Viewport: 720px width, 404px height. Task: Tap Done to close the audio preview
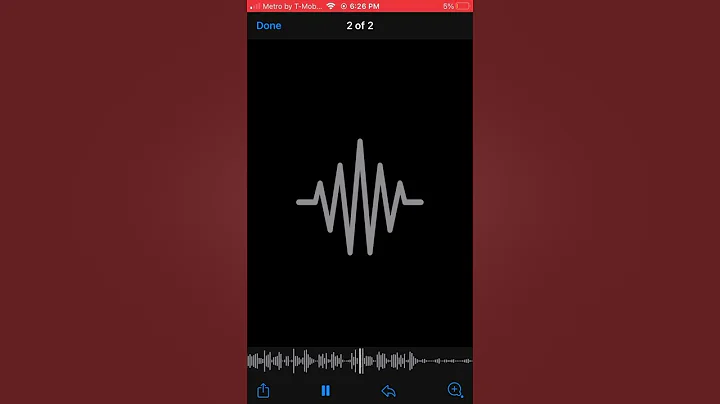(x=269, y=26)
